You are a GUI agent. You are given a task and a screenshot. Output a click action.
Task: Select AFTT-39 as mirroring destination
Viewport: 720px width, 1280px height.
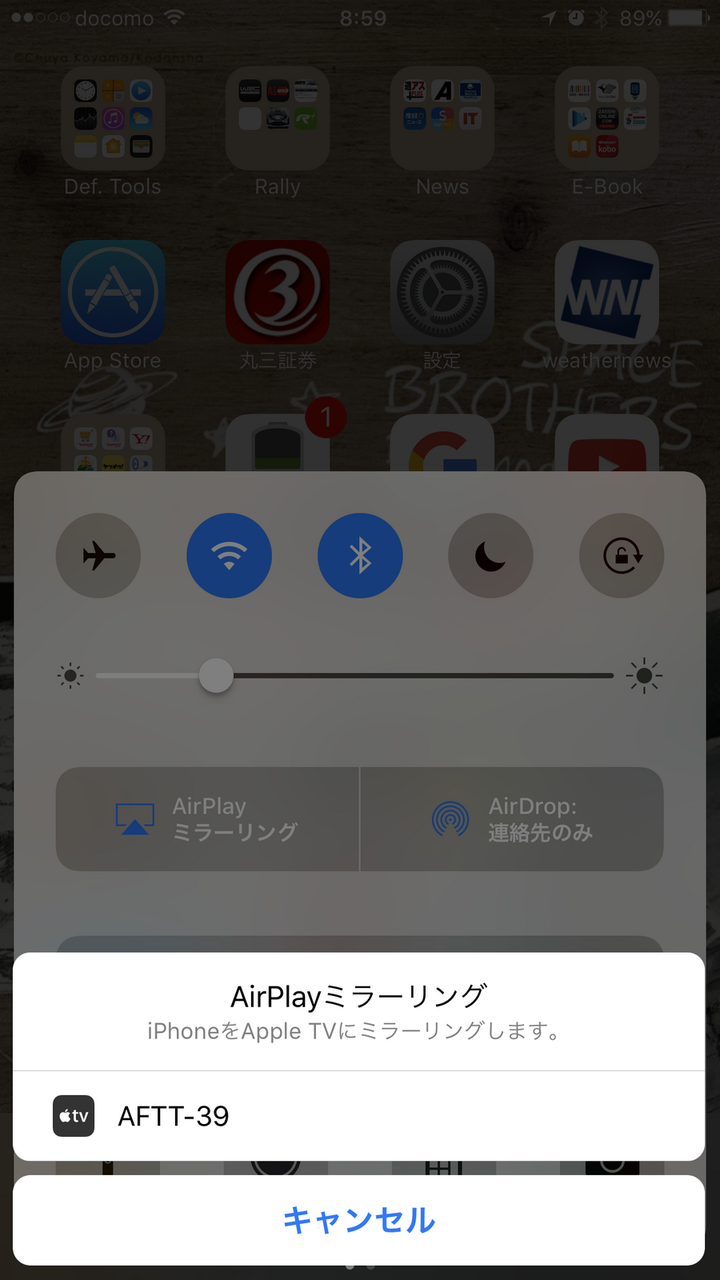[x=172, y=1115]
